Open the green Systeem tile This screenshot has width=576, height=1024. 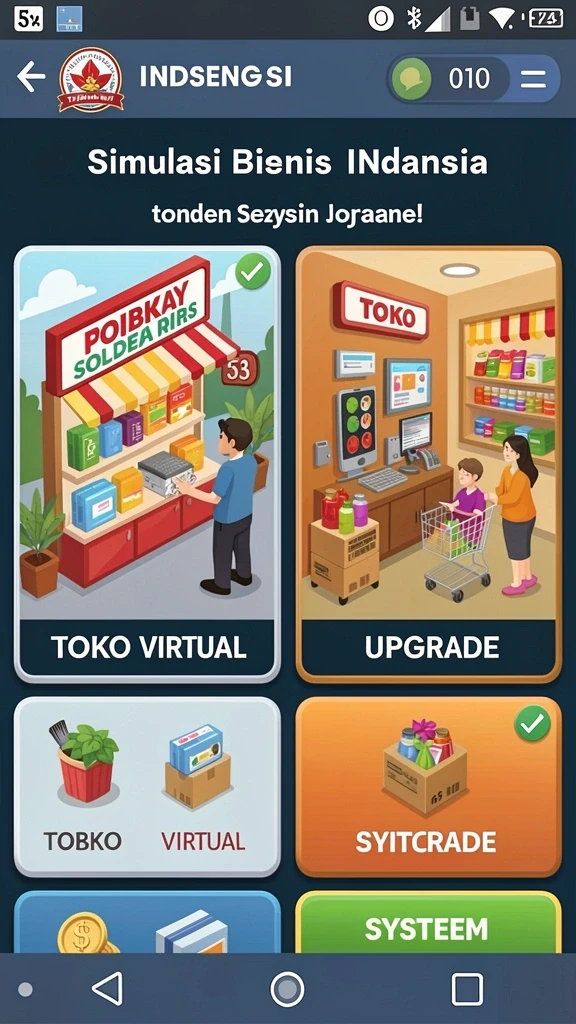click(x=428, y=922)
